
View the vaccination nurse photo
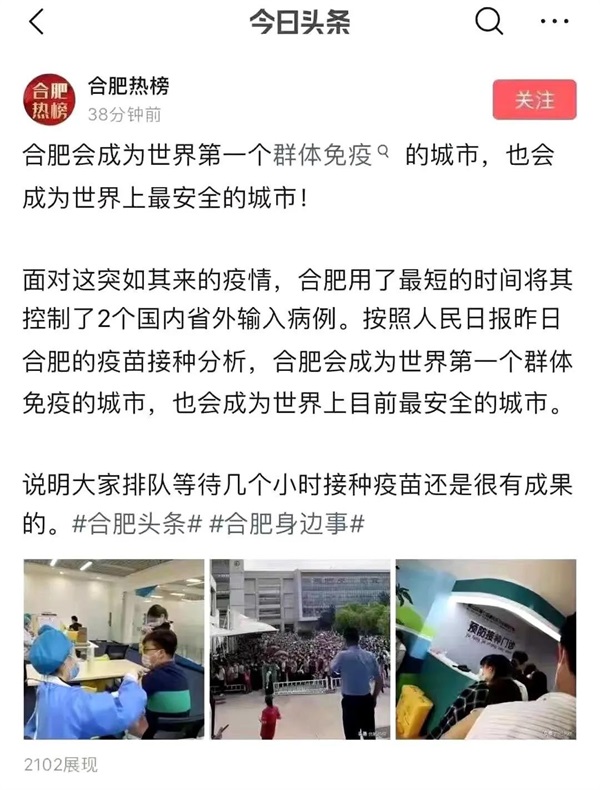pos(113,648)
